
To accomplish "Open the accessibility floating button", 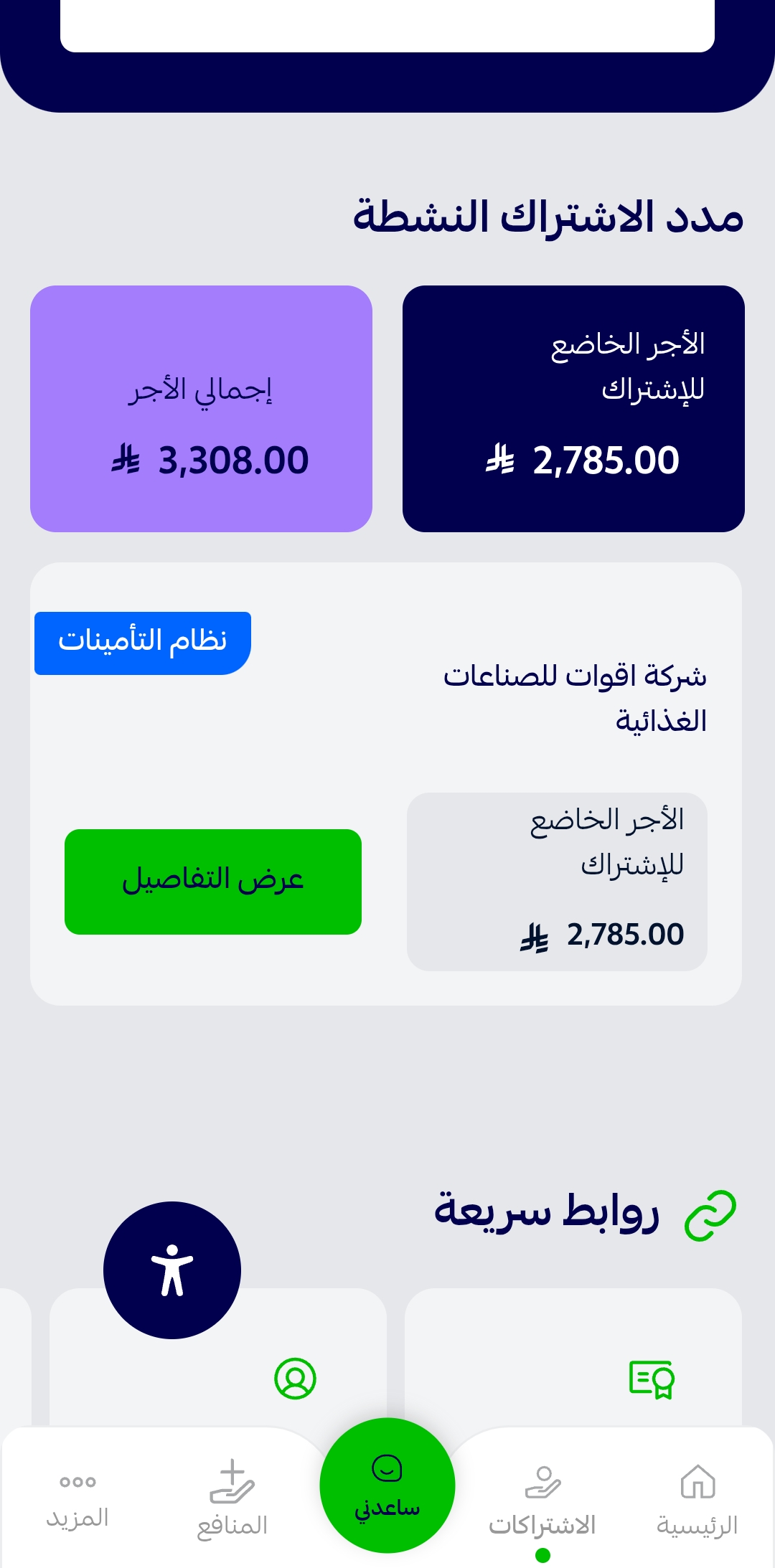I will pyautogui.click(x=172, y=1270).
